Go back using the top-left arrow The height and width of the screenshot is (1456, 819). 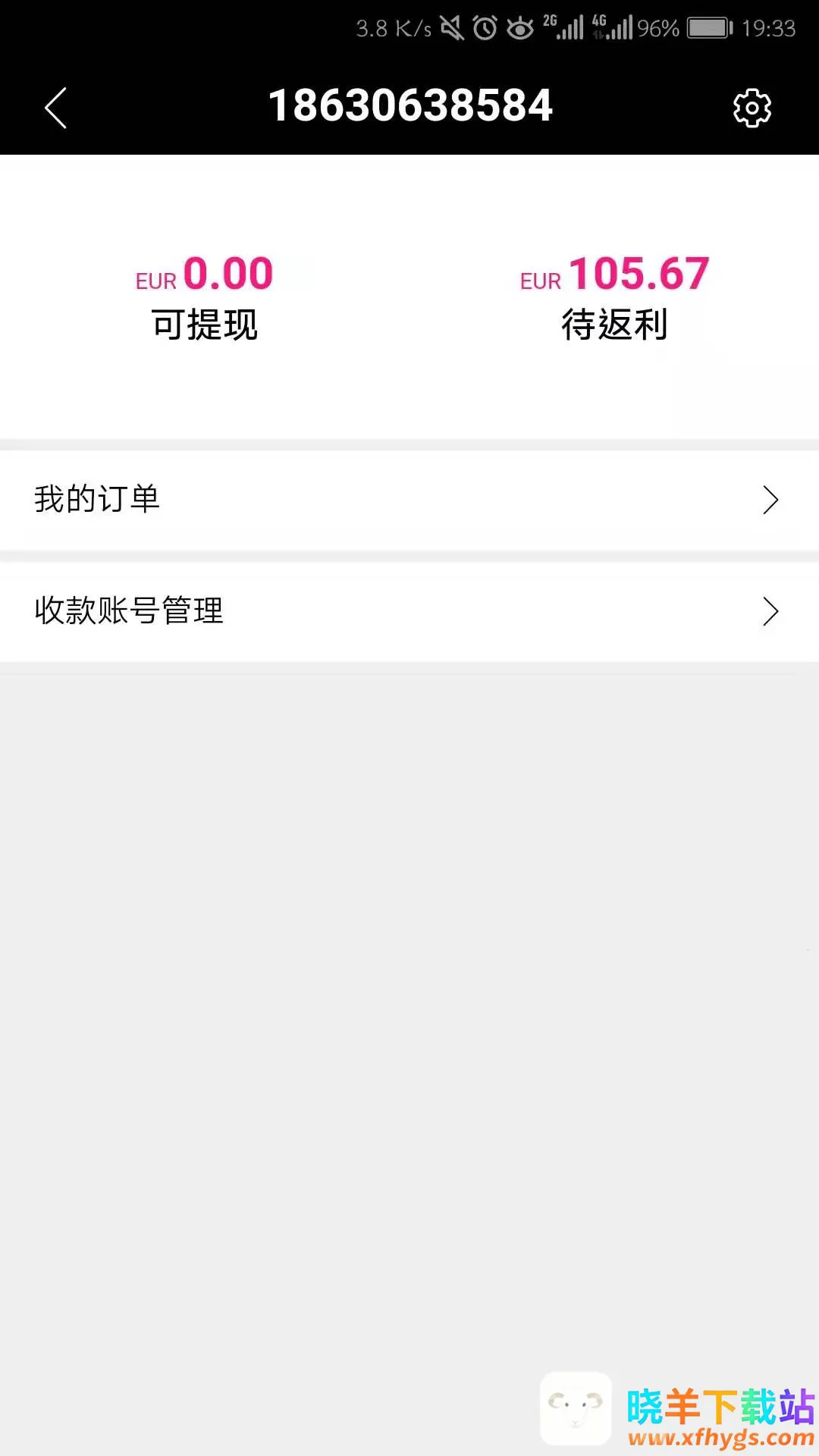[x=56, y=108]
